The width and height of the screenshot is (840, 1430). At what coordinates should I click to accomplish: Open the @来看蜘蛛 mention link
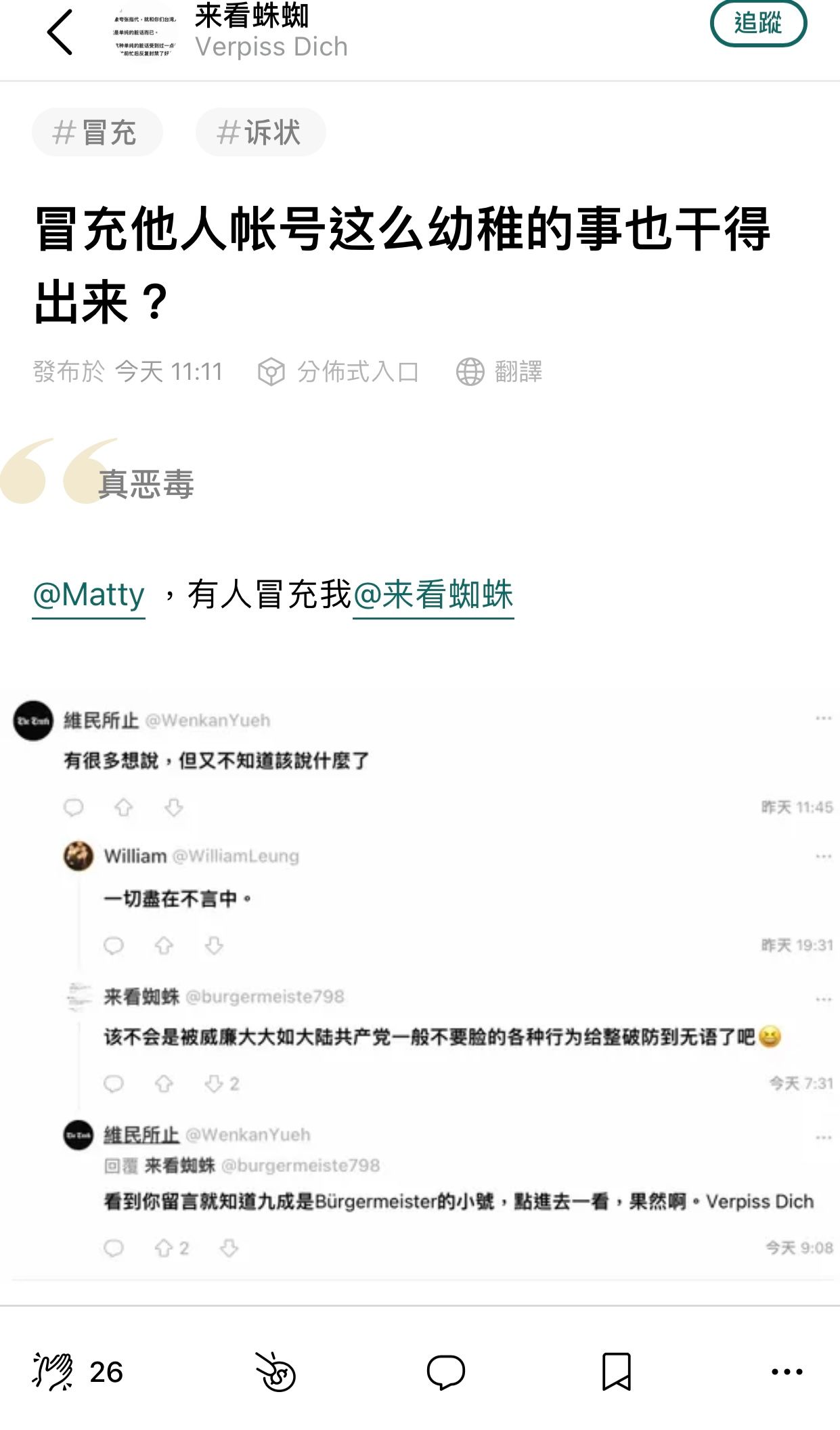433,595
